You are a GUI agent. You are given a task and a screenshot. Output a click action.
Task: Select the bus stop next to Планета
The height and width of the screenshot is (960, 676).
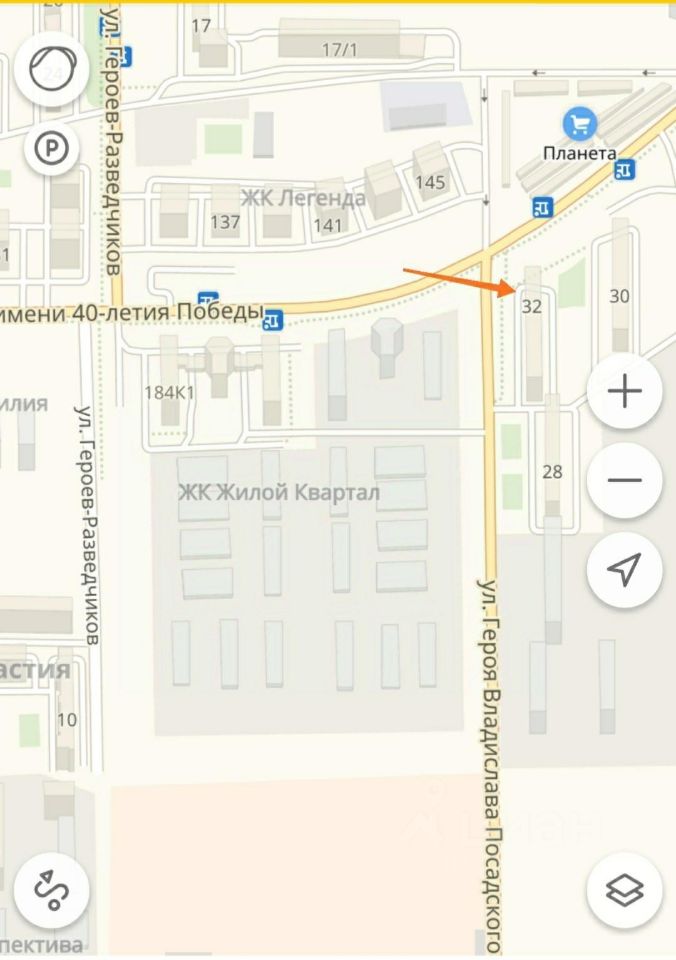pyautogui.click(x=625, y=170)
